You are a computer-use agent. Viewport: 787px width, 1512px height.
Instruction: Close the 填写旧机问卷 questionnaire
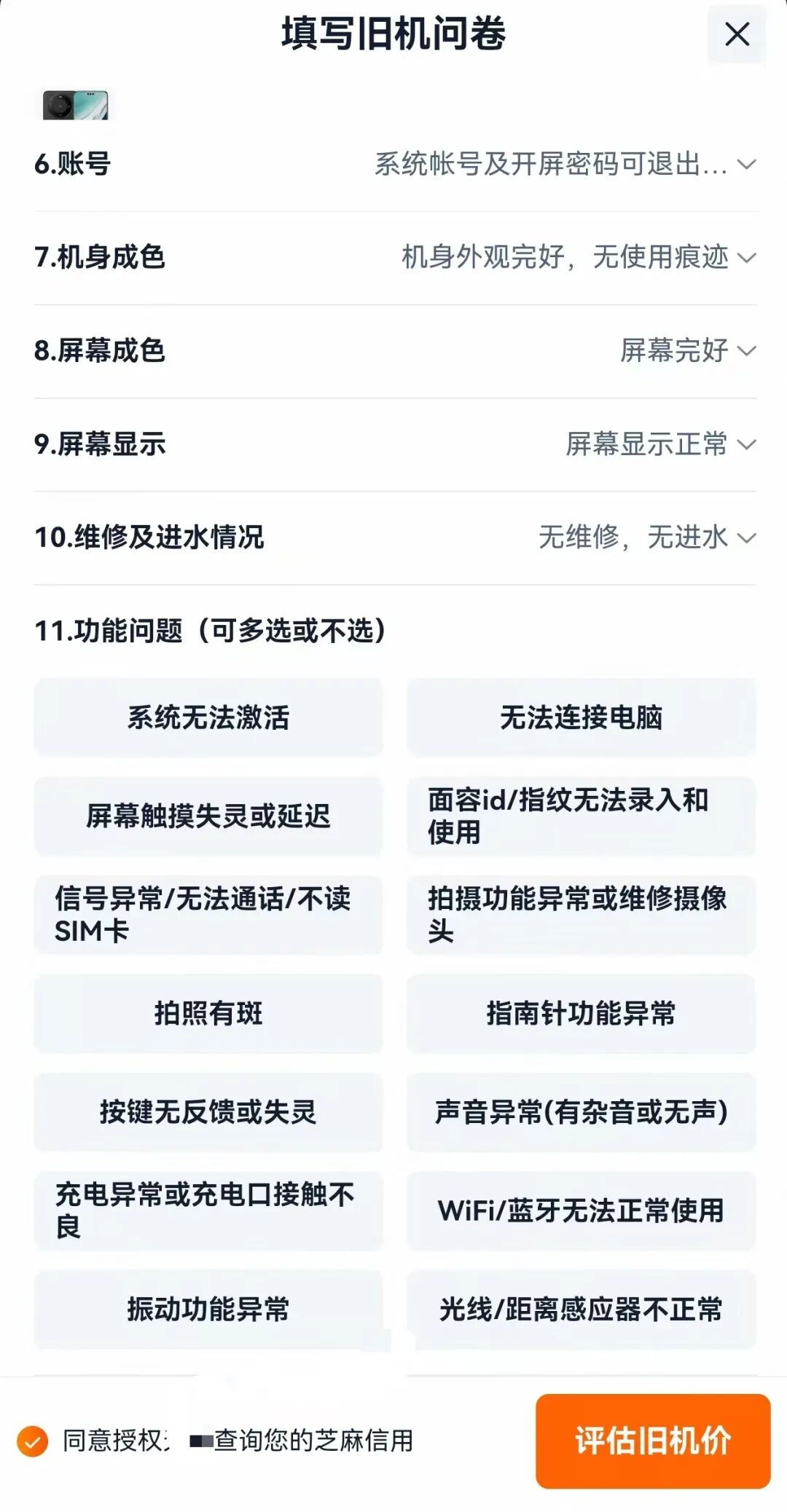(737, 34)
